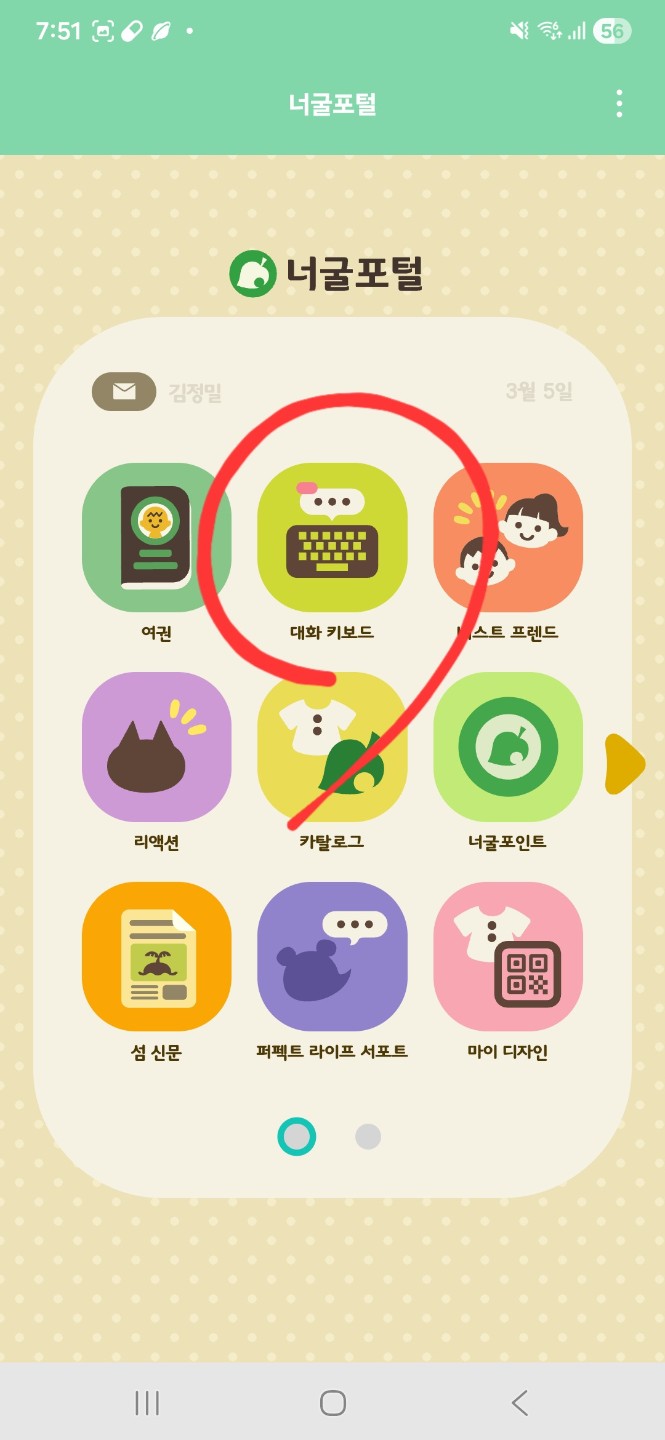This screenshot has height=1440, width=665.
Task: Open 퍼펙트 라이프 서포트
Action: (332, 957)
